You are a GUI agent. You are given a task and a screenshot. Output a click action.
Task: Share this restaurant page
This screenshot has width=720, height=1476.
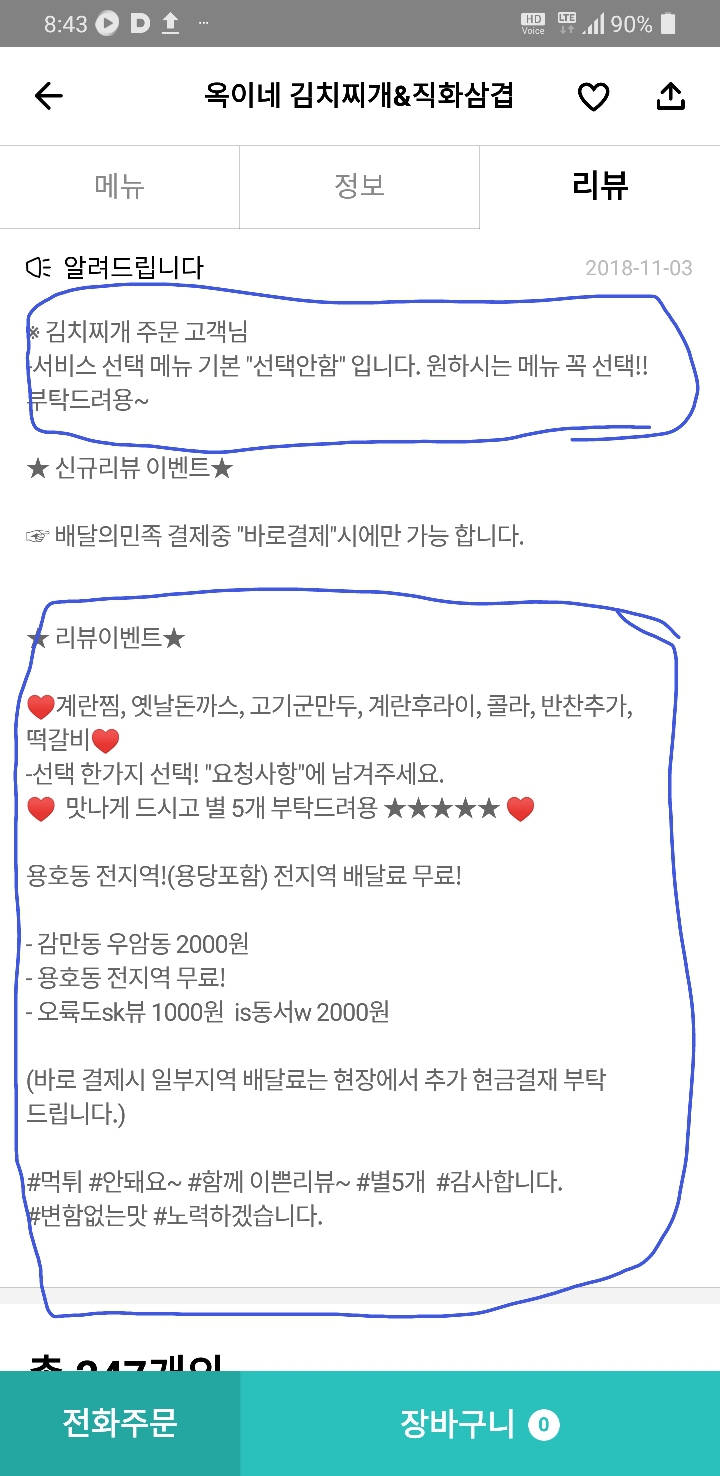coord(670,95)
